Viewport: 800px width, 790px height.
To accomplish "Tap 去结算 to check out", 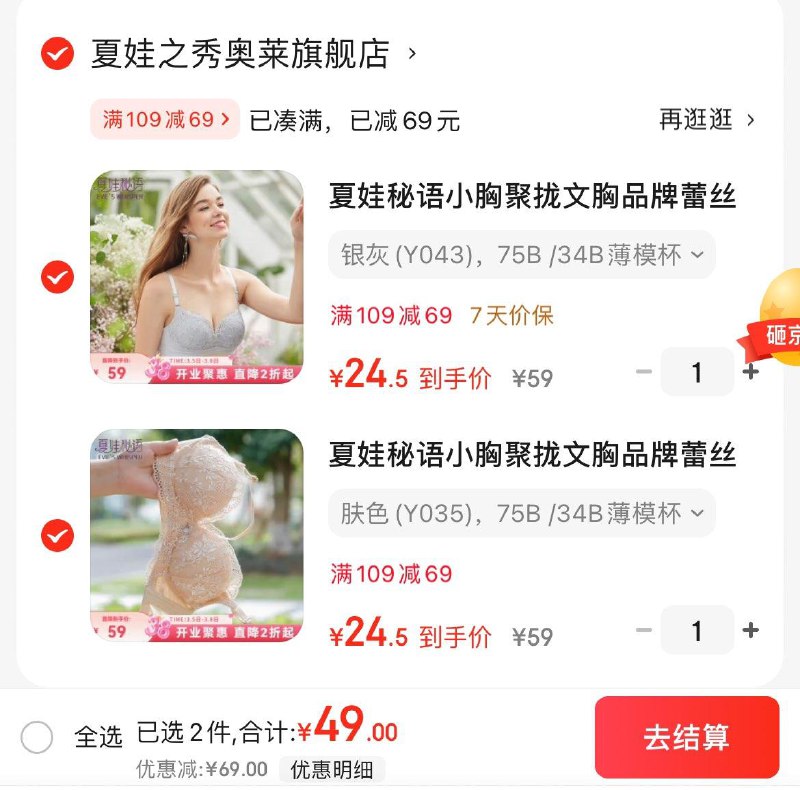I will [686, 737].
